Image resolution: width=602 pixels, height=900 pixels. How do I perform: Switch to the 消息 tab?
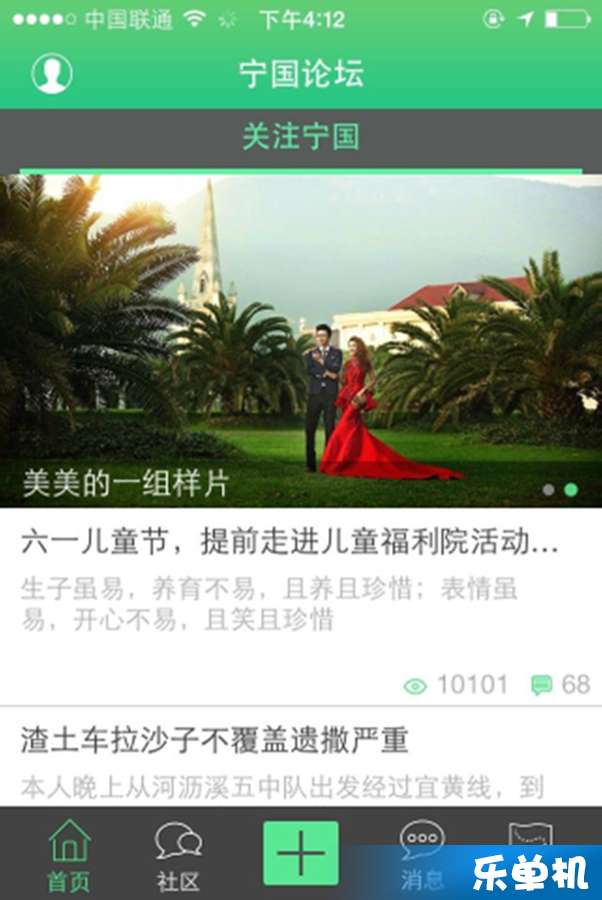point(422,855)
